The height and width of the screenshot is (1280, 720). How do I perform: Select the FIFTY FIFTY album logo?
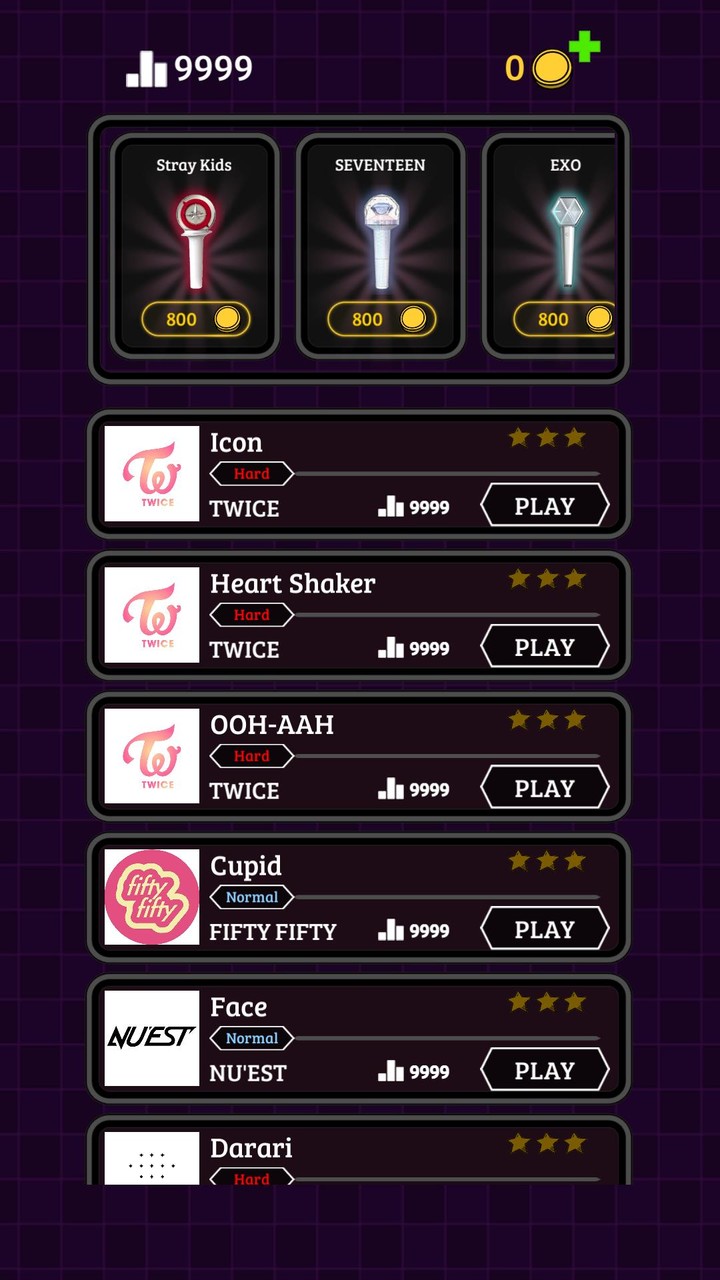[151, 897]
